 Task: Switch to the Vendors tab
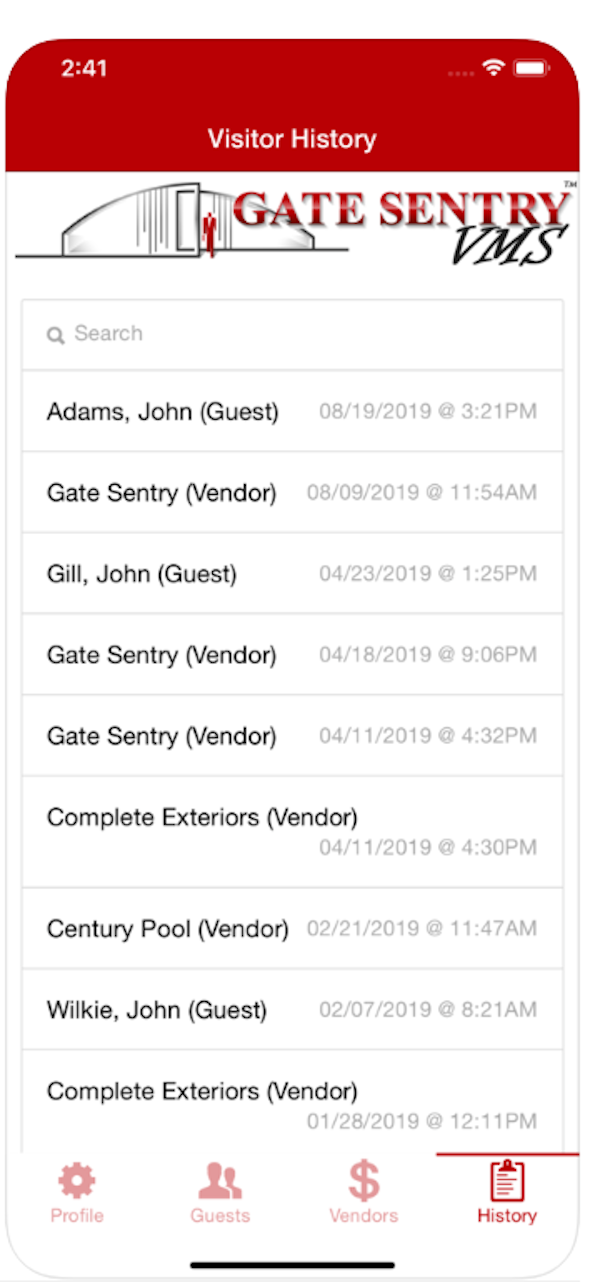364,1193
